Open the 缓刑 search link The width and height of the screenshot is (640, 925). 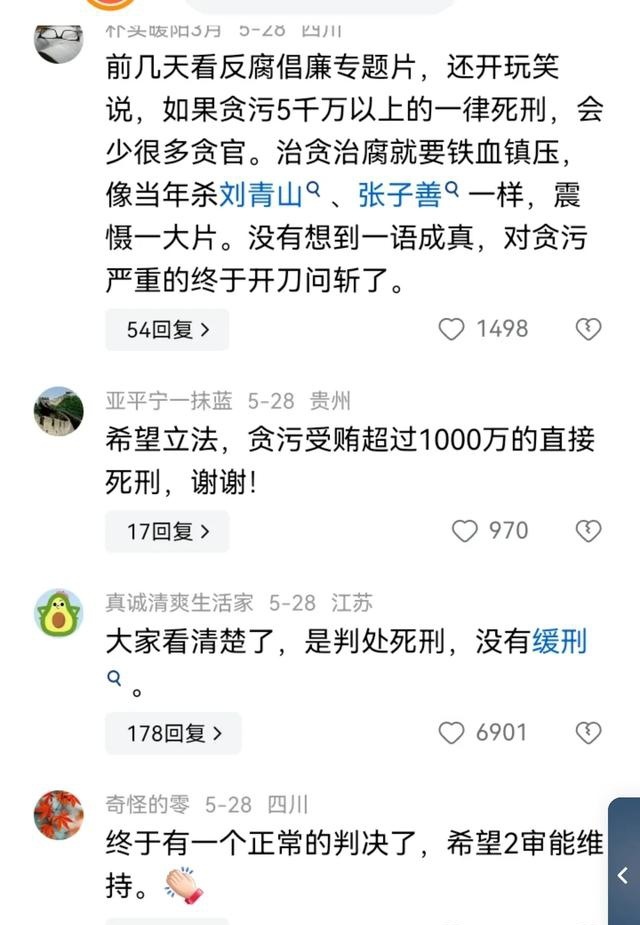(559, 642)
